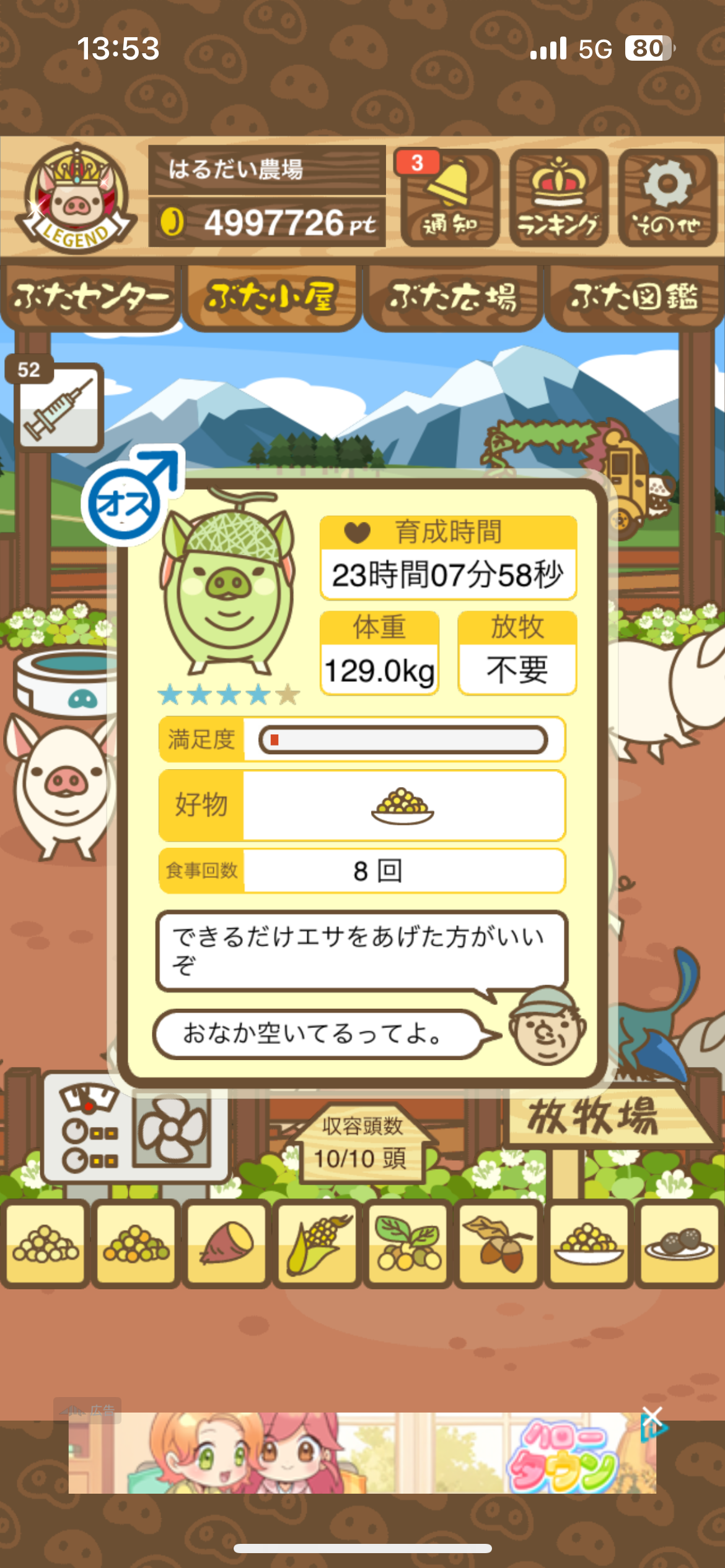Close the ad banner
The height and width of the screenshot is (1568, 725).
(652, 1415)
